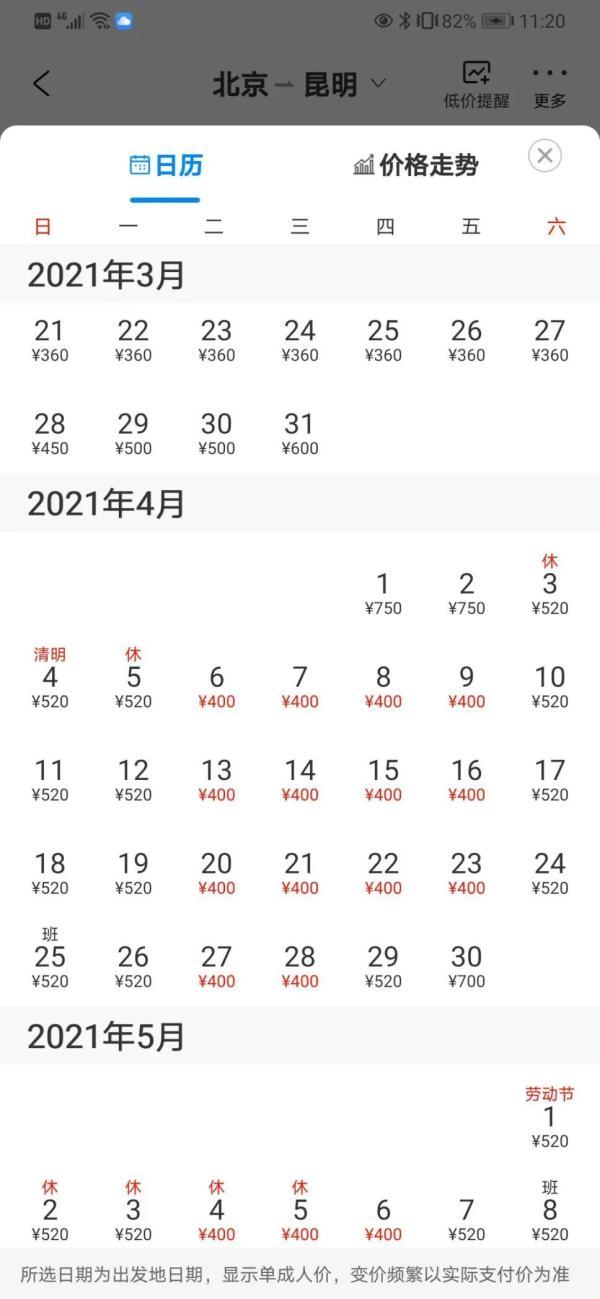Select May 1 劳动节 date

pos(549,1118)
